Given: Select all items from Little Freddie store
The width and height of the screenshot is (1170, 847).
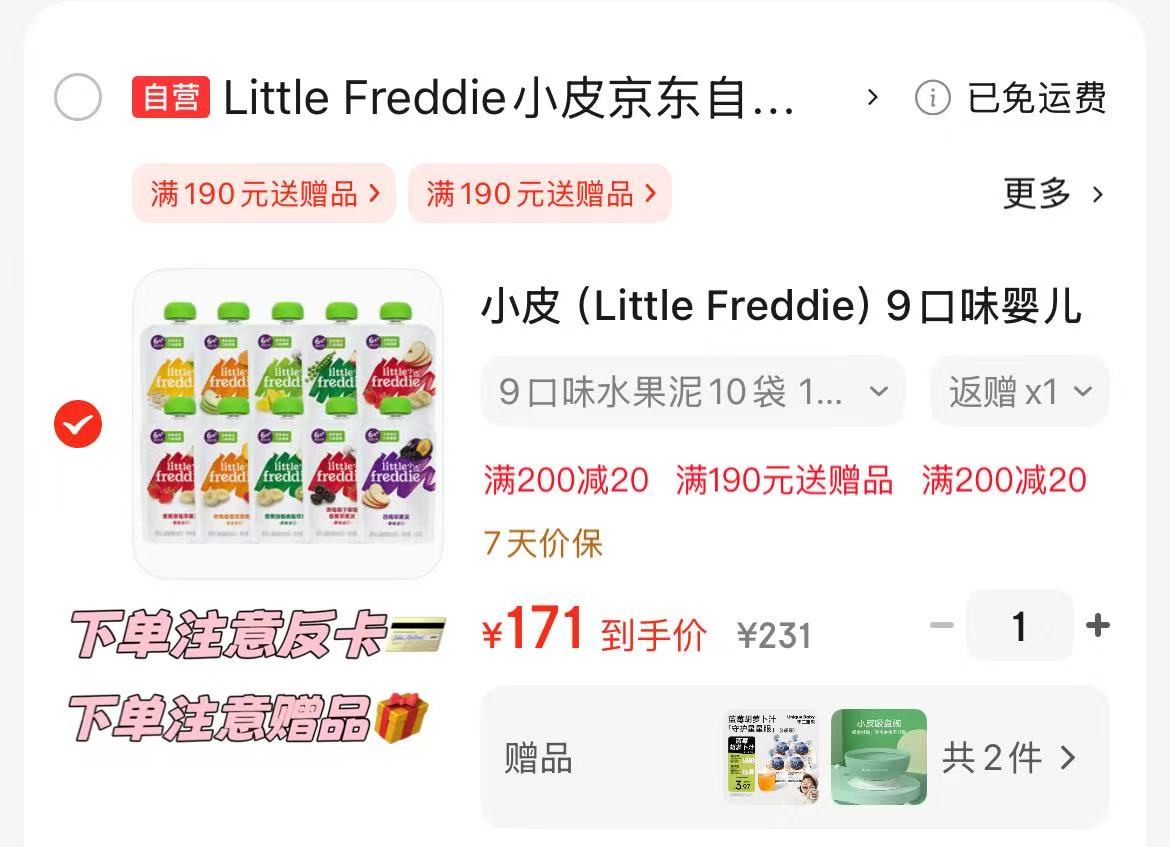Looking at the screenshot, I should [x=77, y=98].
